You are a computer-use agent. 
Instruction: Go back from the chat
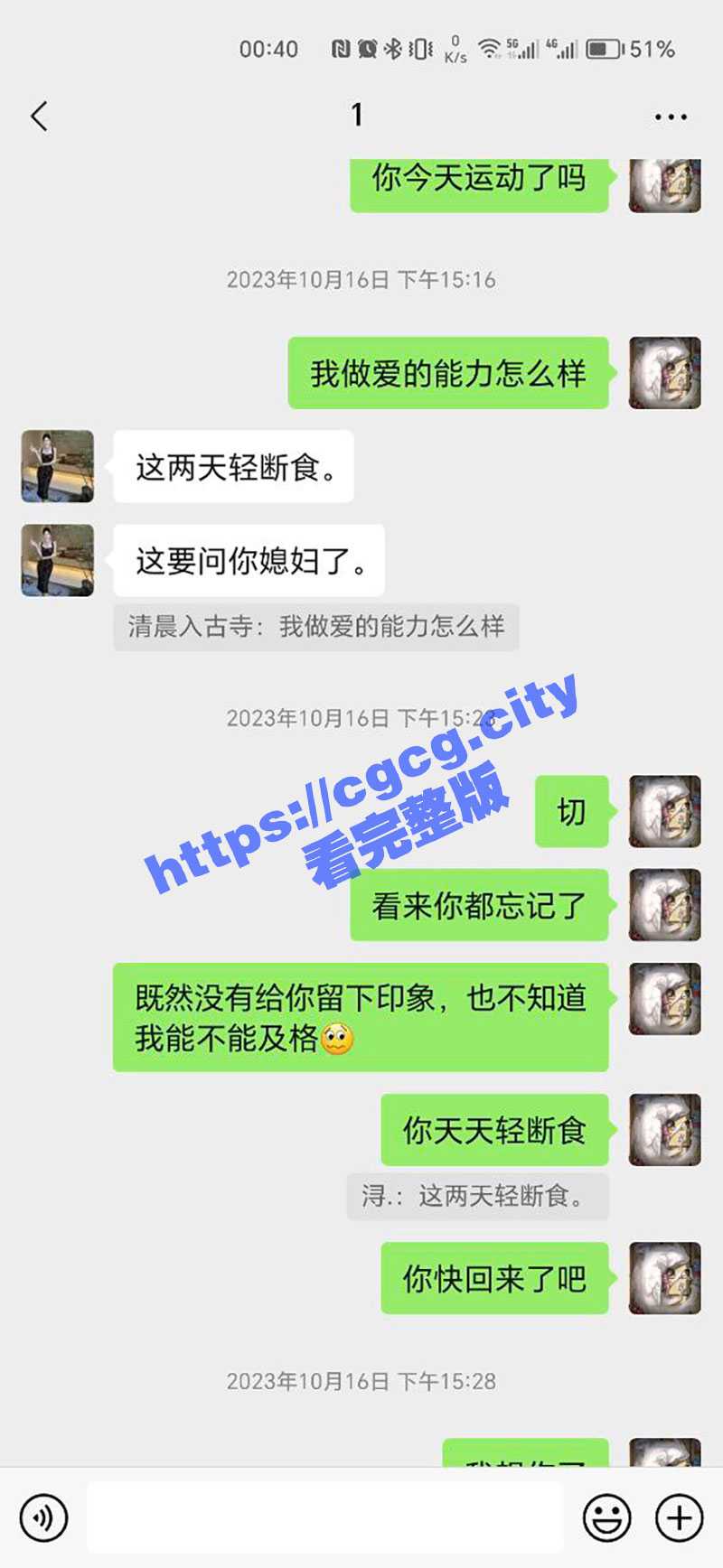39,117
